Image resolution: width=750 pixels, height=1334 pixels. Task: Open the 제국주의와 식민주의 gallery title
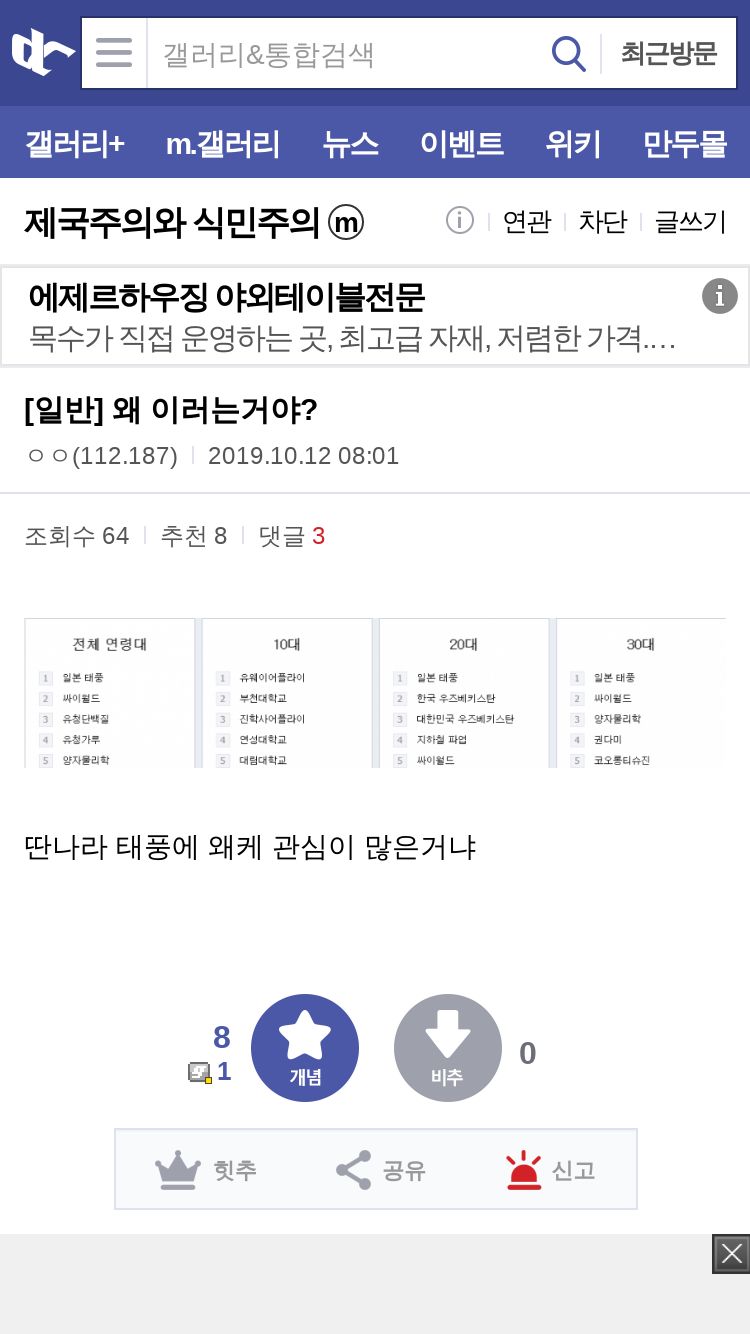[194, 221]
